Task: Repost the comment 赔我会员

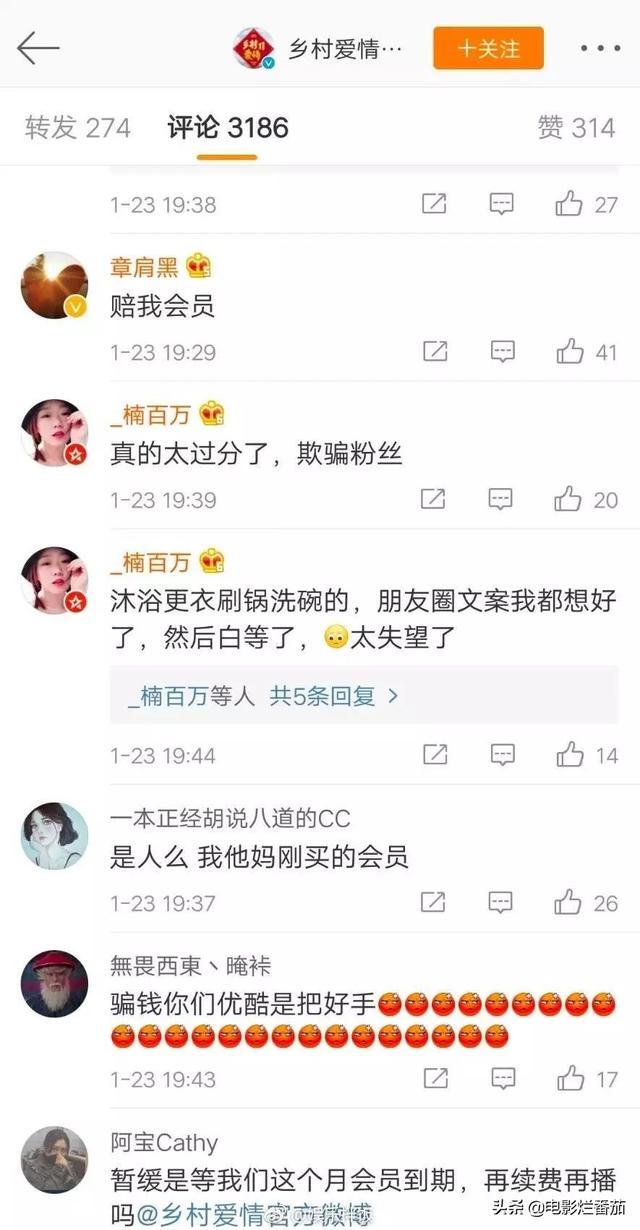Action: coord(434,352)
